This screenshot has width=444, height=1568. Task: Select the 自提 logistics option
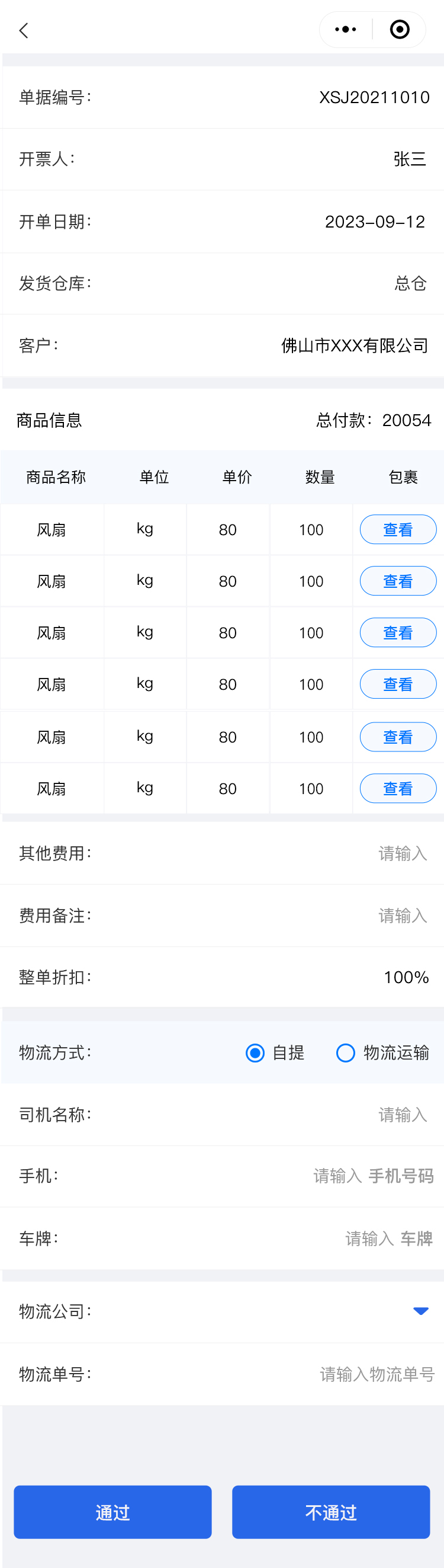point(256,1052)
